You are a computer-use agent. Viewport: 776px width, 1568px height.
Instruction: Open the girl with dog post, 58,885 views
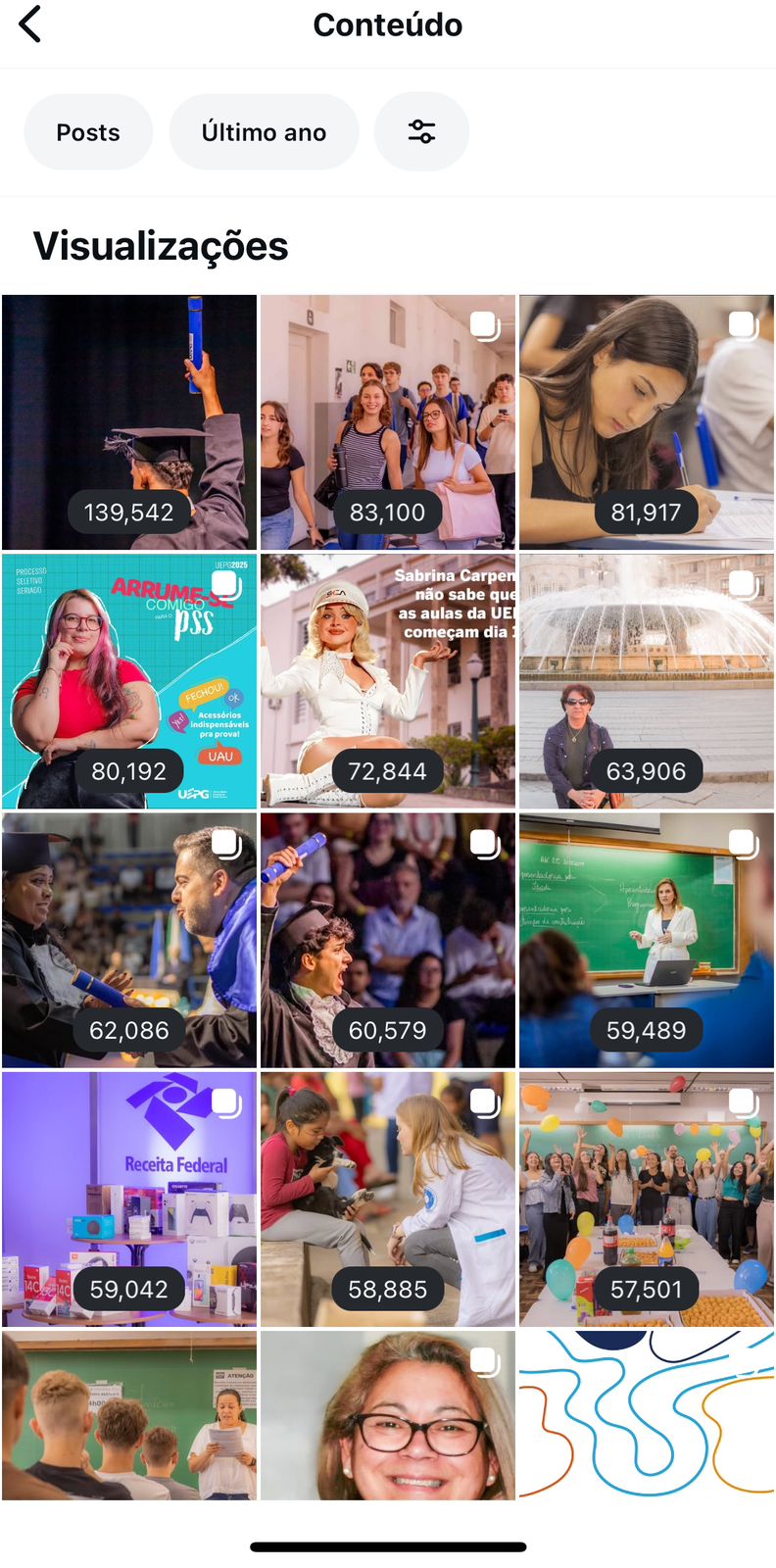388,1199
